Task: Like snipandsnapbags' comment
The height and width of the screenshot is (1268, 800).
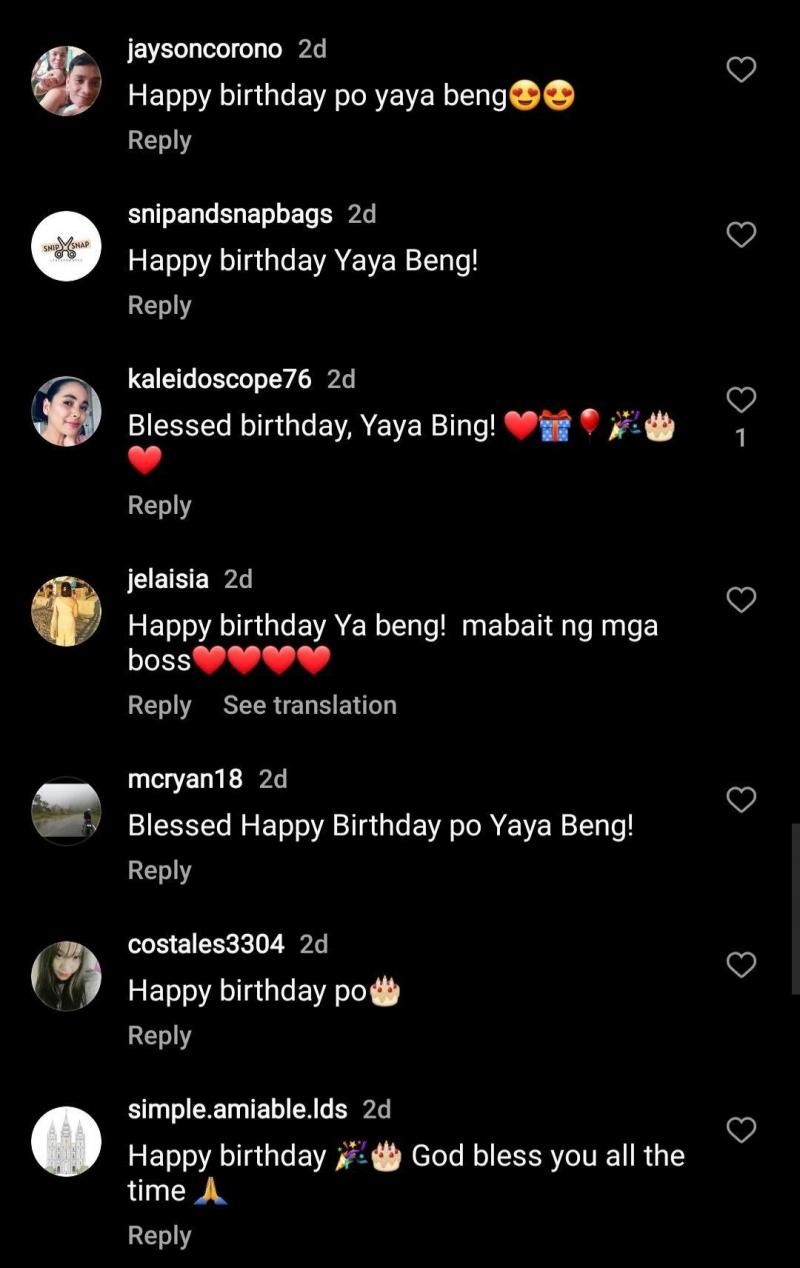Action: [740, 235]
